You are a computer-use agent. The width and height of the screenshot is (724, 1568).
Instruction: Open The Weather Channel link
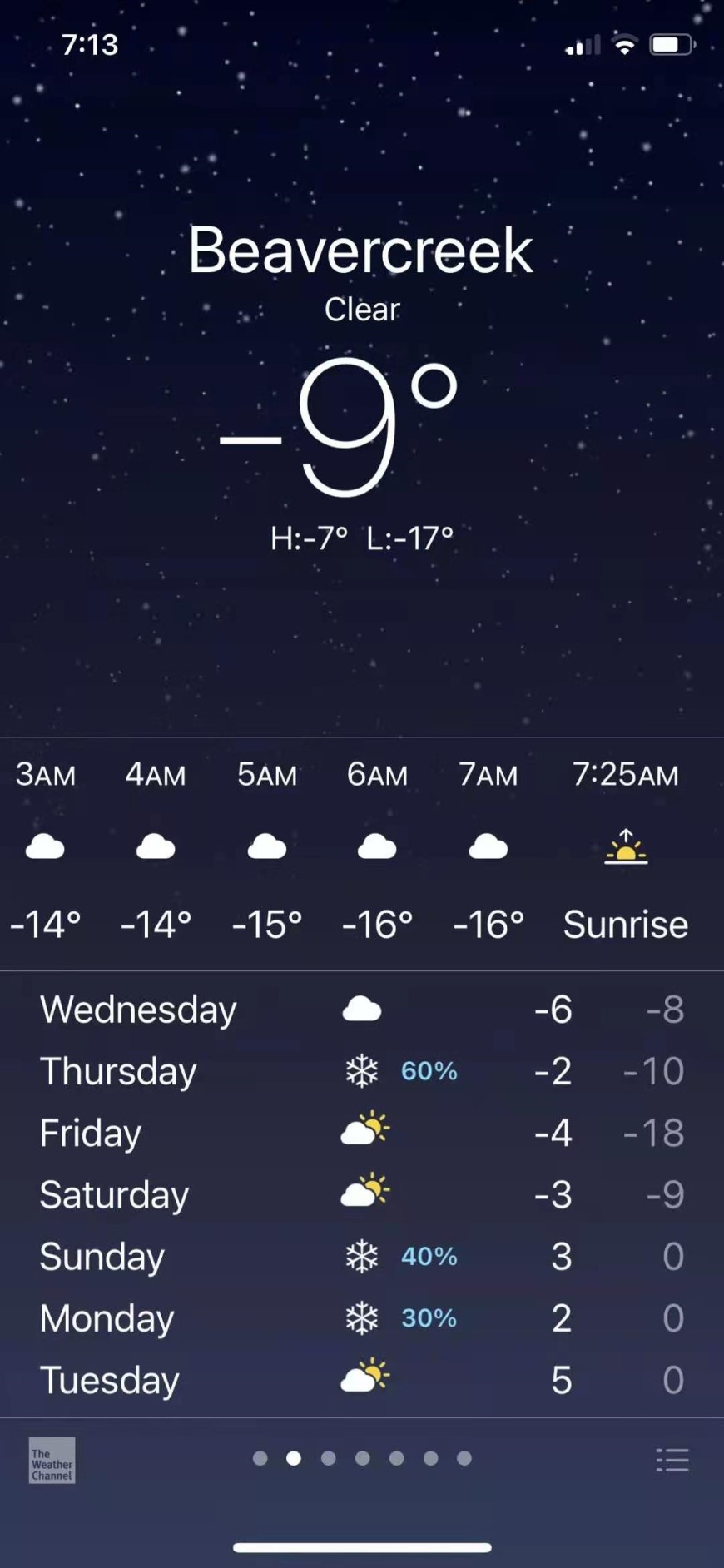[52, 1460]
